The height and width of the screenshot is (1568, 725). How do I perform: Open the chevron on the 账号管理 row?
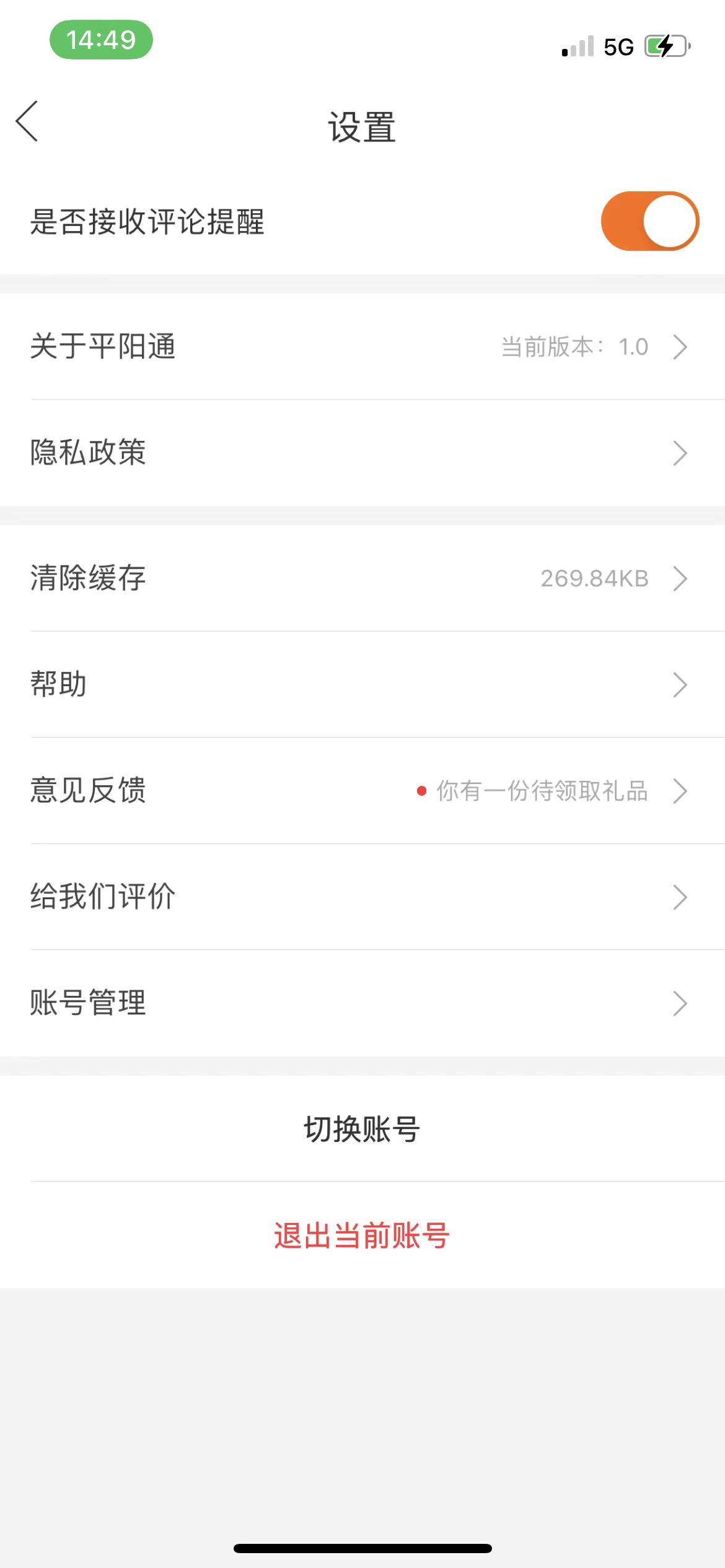(x=682, y=1002)
